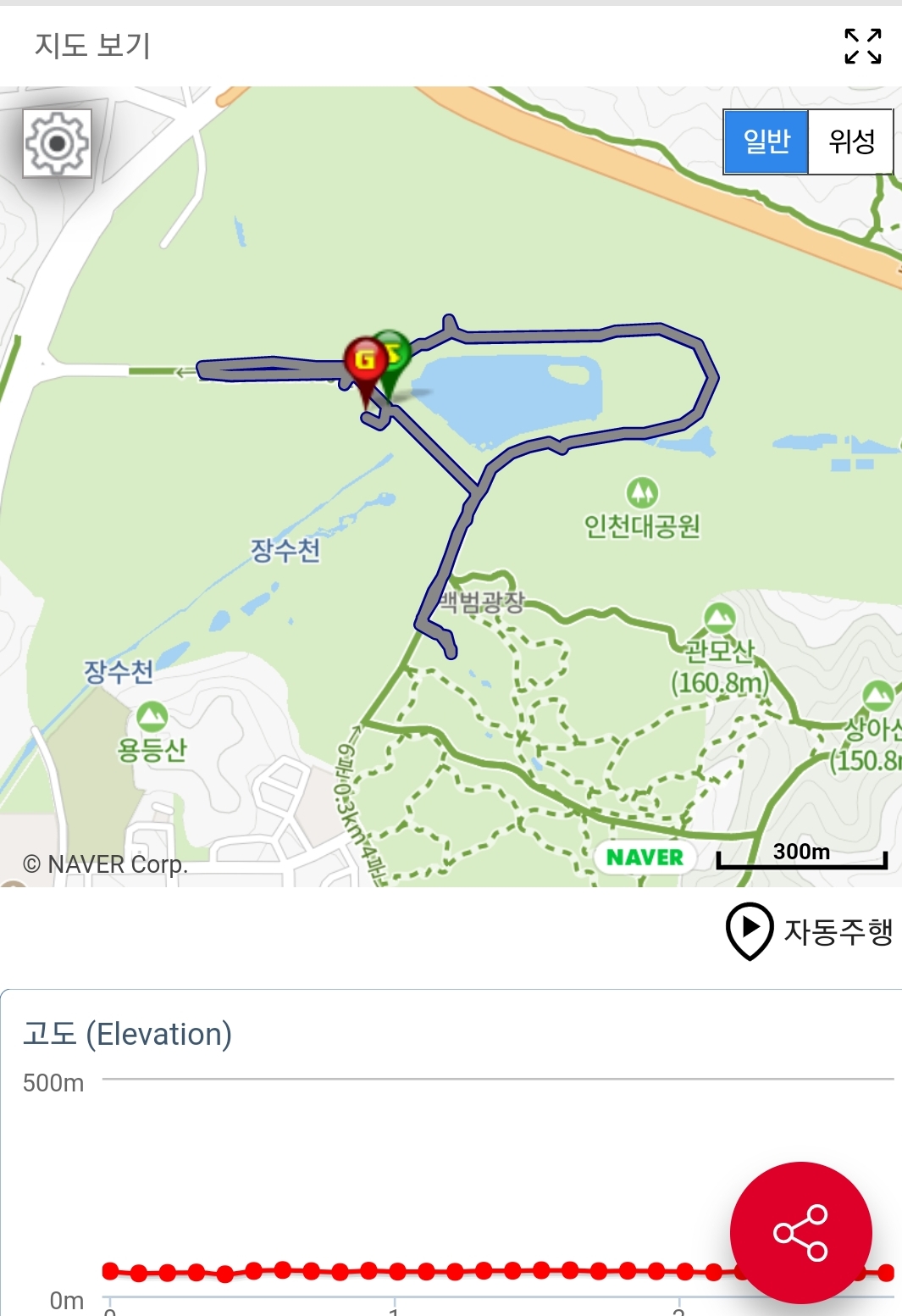This screenshot has height=1316, width=902.
Task: Switch map to 위성 satellite view
Action: coord(850,142)
